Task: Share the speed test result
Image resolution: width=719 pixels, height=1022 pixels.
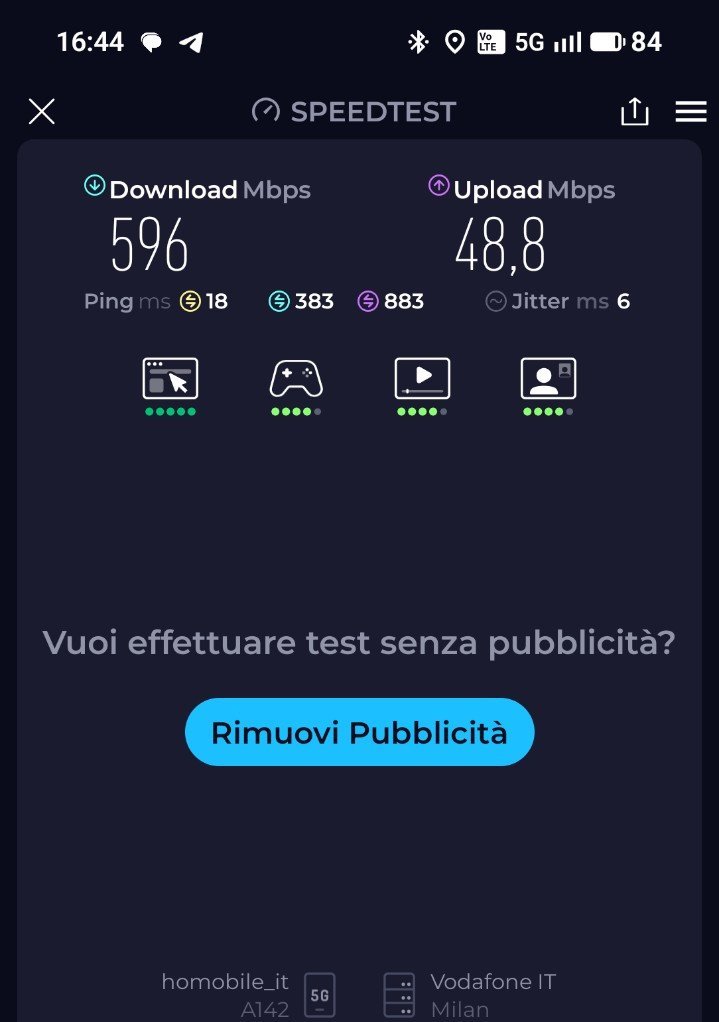Action: click(635, 111)
